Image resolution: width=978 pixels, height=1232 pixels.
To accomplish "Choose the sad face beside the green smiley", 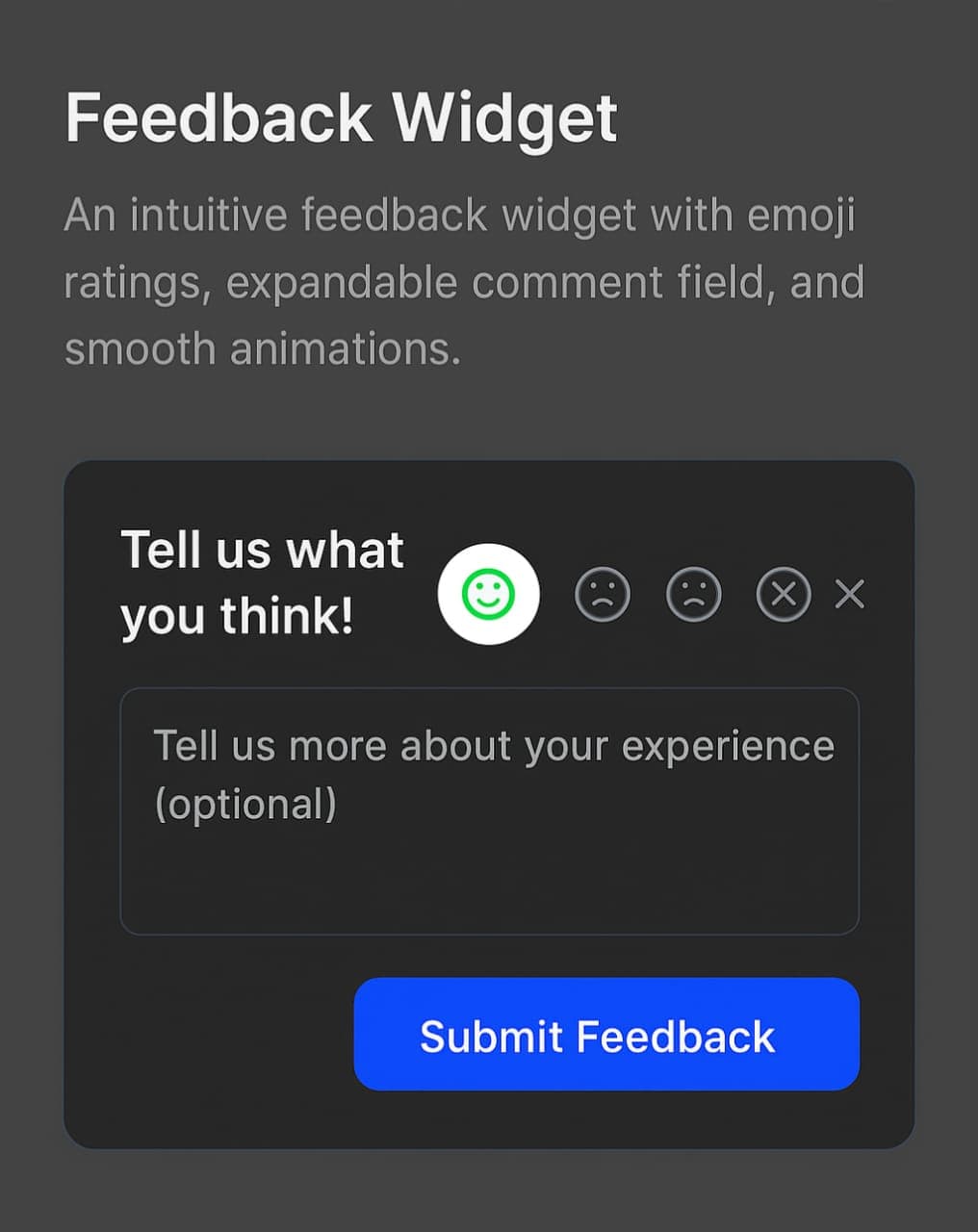I will click(x=603, y=594).
